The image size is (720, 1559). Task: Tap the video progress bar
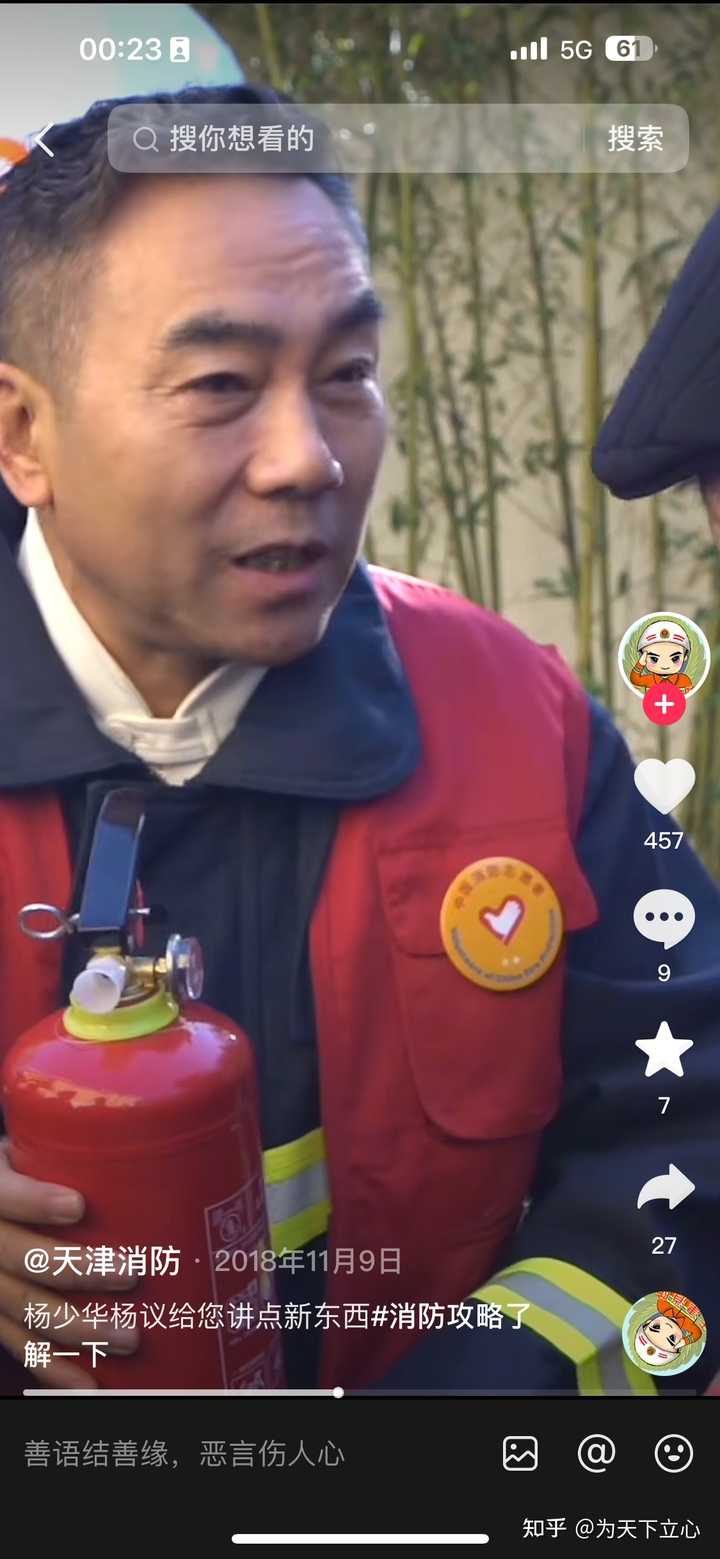point(360,1391)
